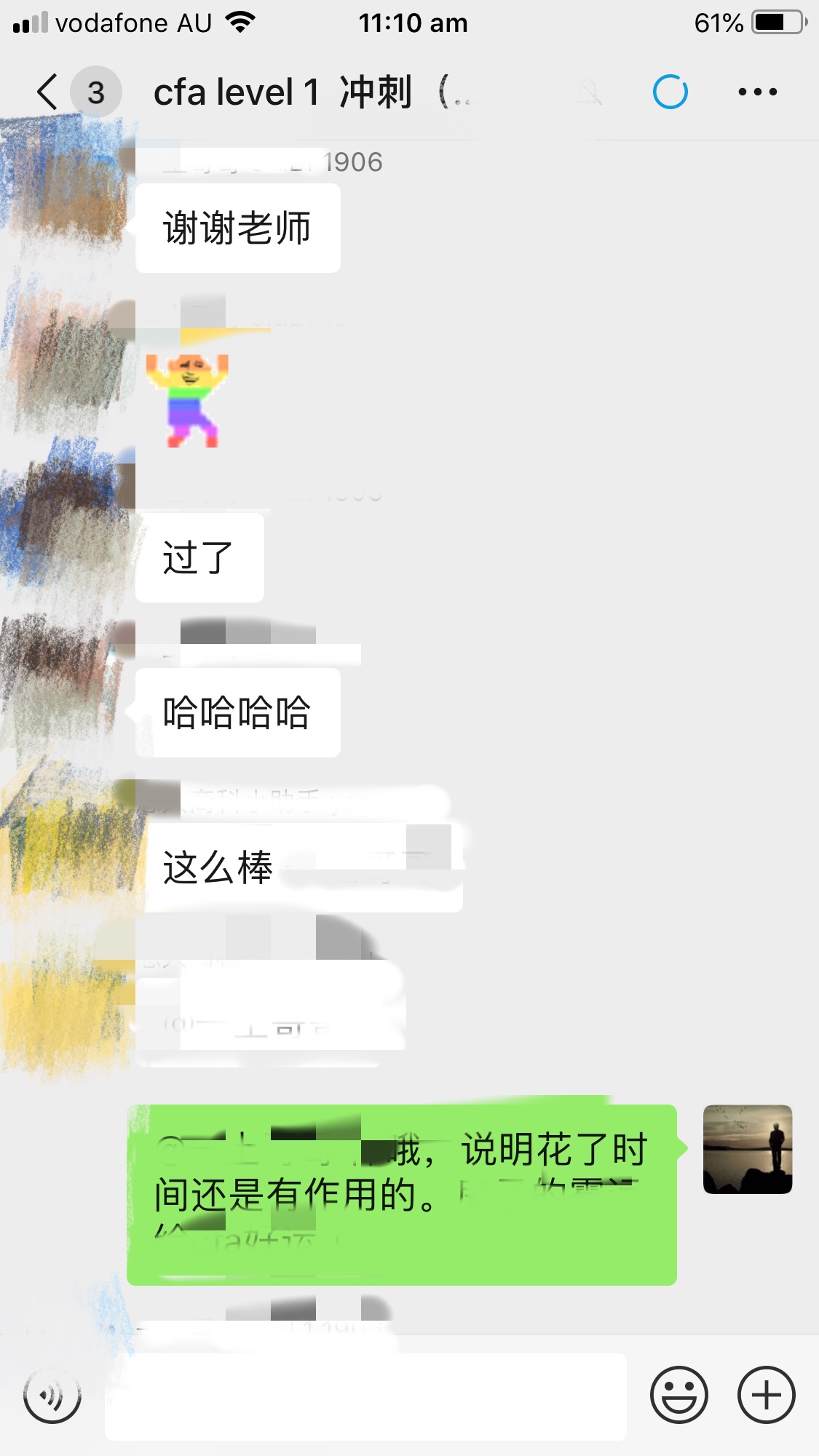
Task: Go back to the chat list
Action: [48, 92]
